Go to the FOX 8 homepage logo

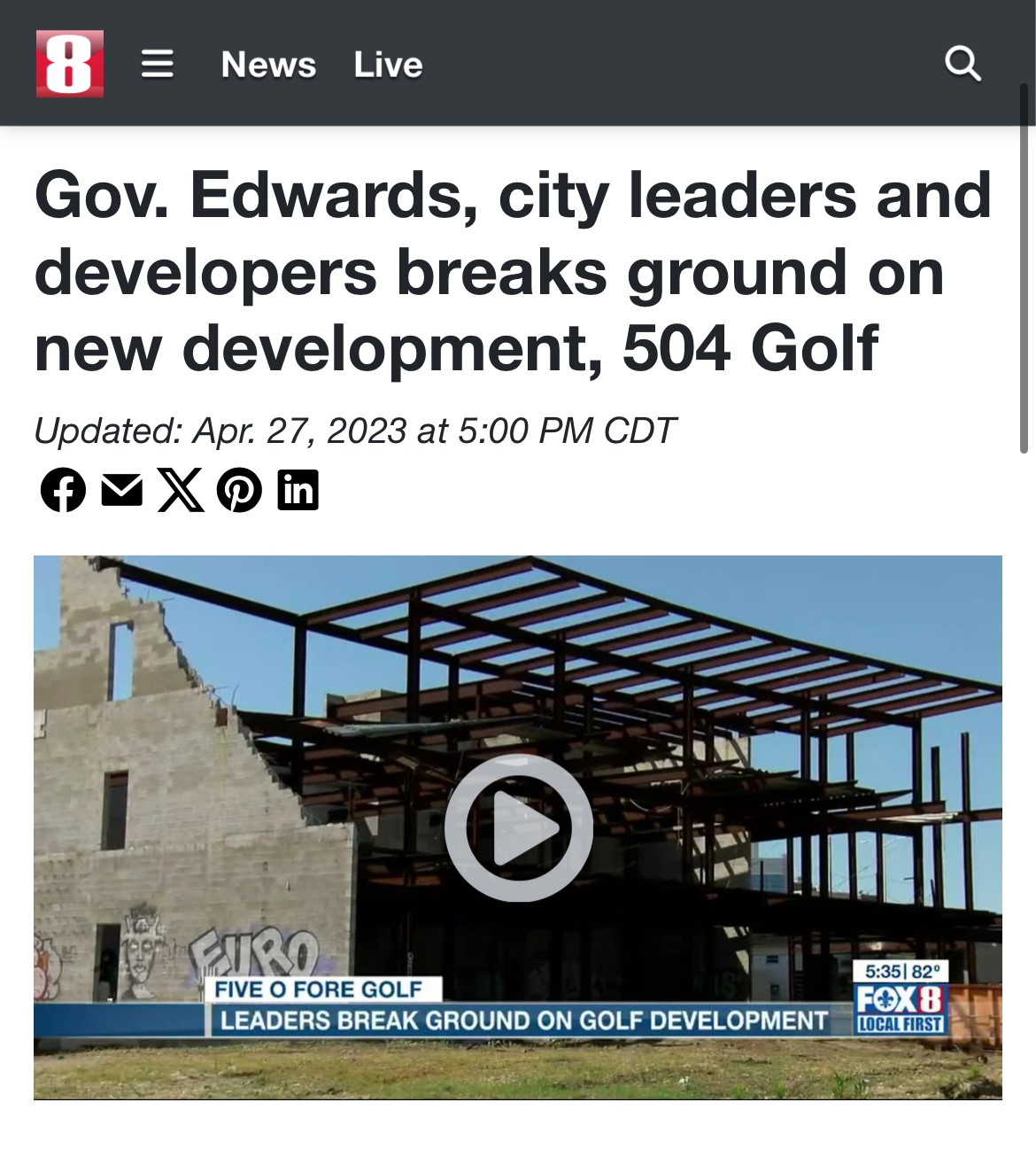[69, 64]
